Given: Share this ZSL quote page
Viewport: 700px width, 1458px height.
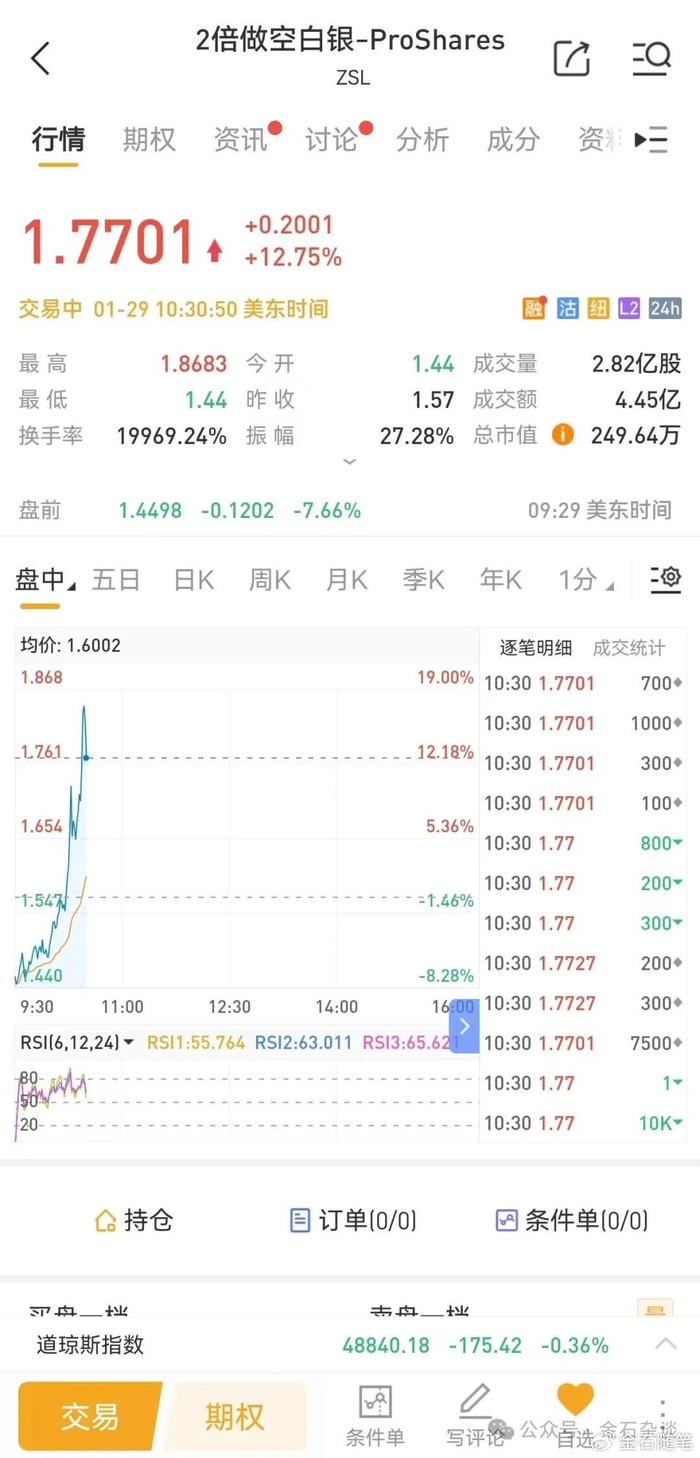Looking at the screenshot, I should click(x=572, y=58).
